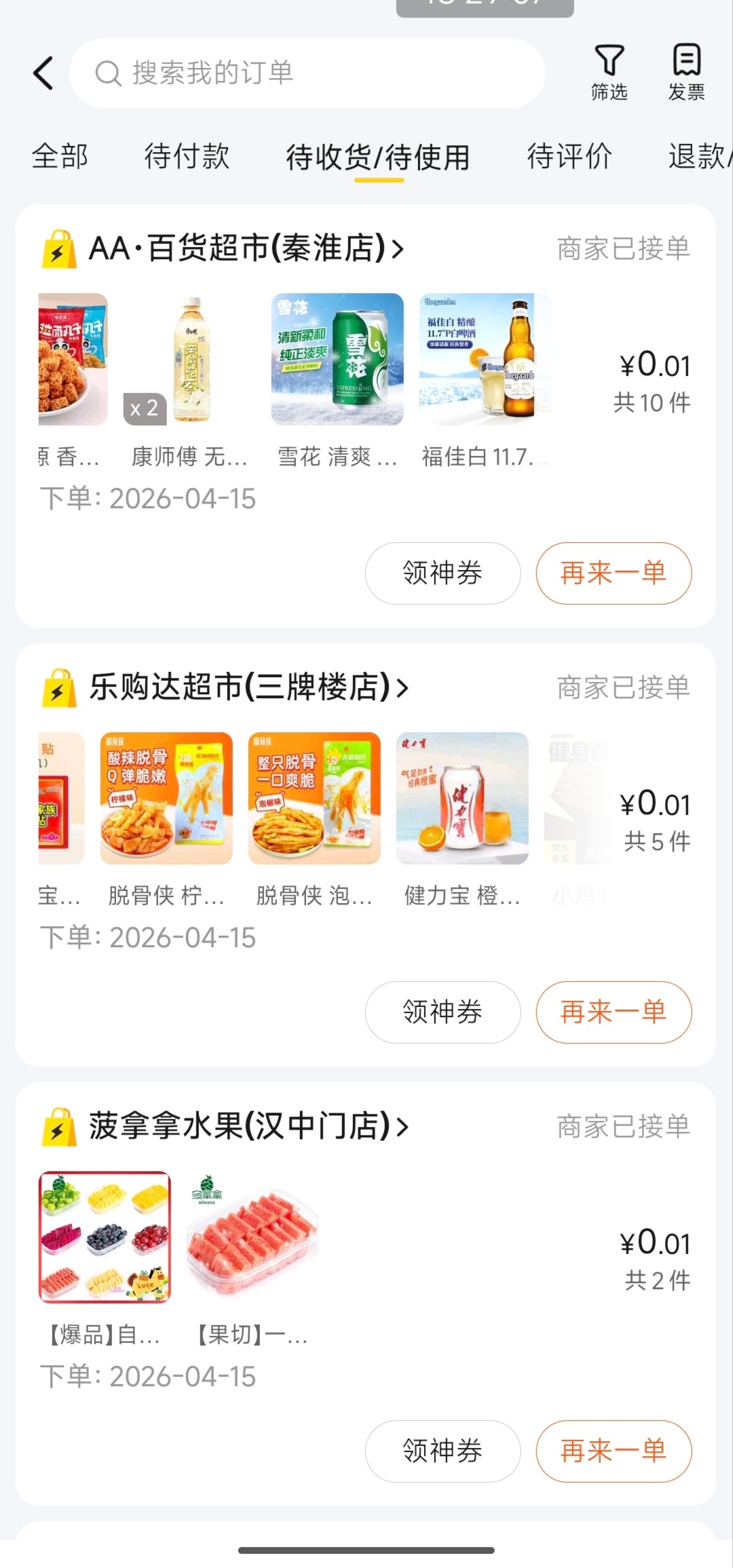
Task: Tap the 搜索我的订单 search box
Action: (x=307, y=73)
